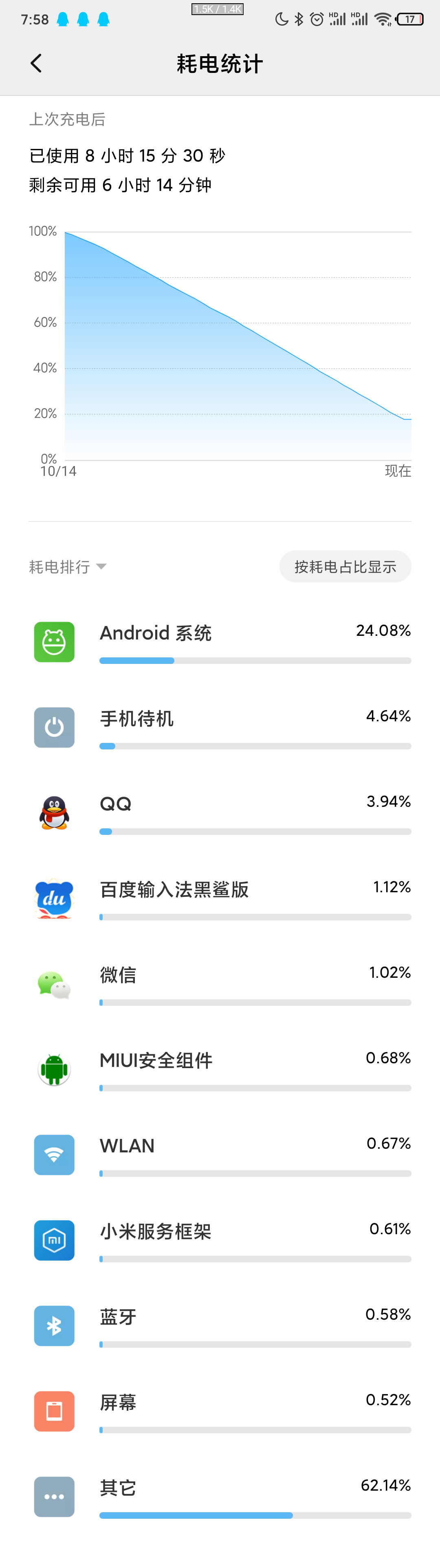This screenshot has height=1568, width=440.
Task: Select the WLAN power usage row
Action: pos(220,1155)
